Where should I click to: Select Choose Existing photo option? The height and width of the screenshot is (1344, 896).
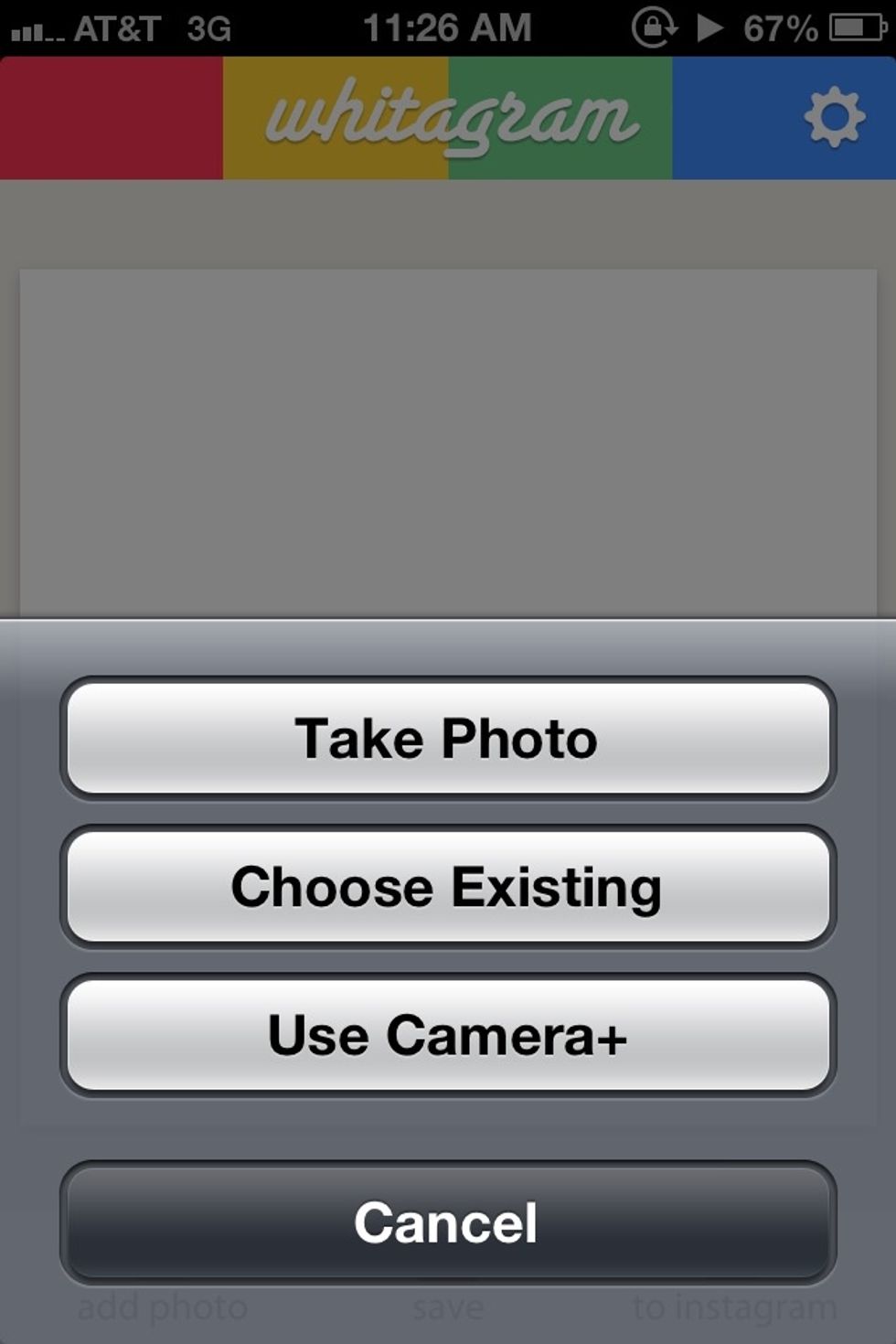click(447, 887)
